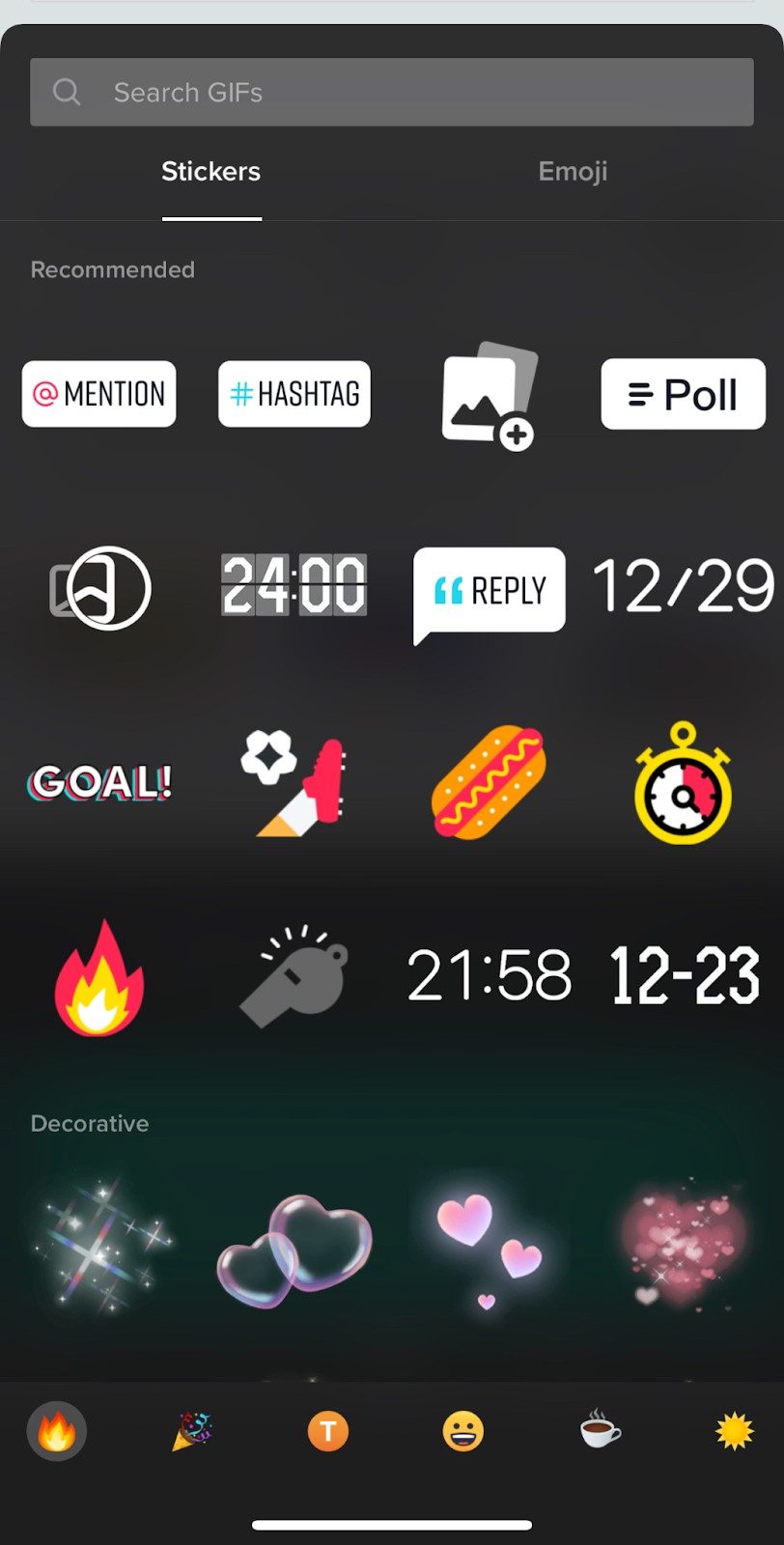Add a photo with the image sticker
The height and width of the screenshot is (1545, 784).
490,396
